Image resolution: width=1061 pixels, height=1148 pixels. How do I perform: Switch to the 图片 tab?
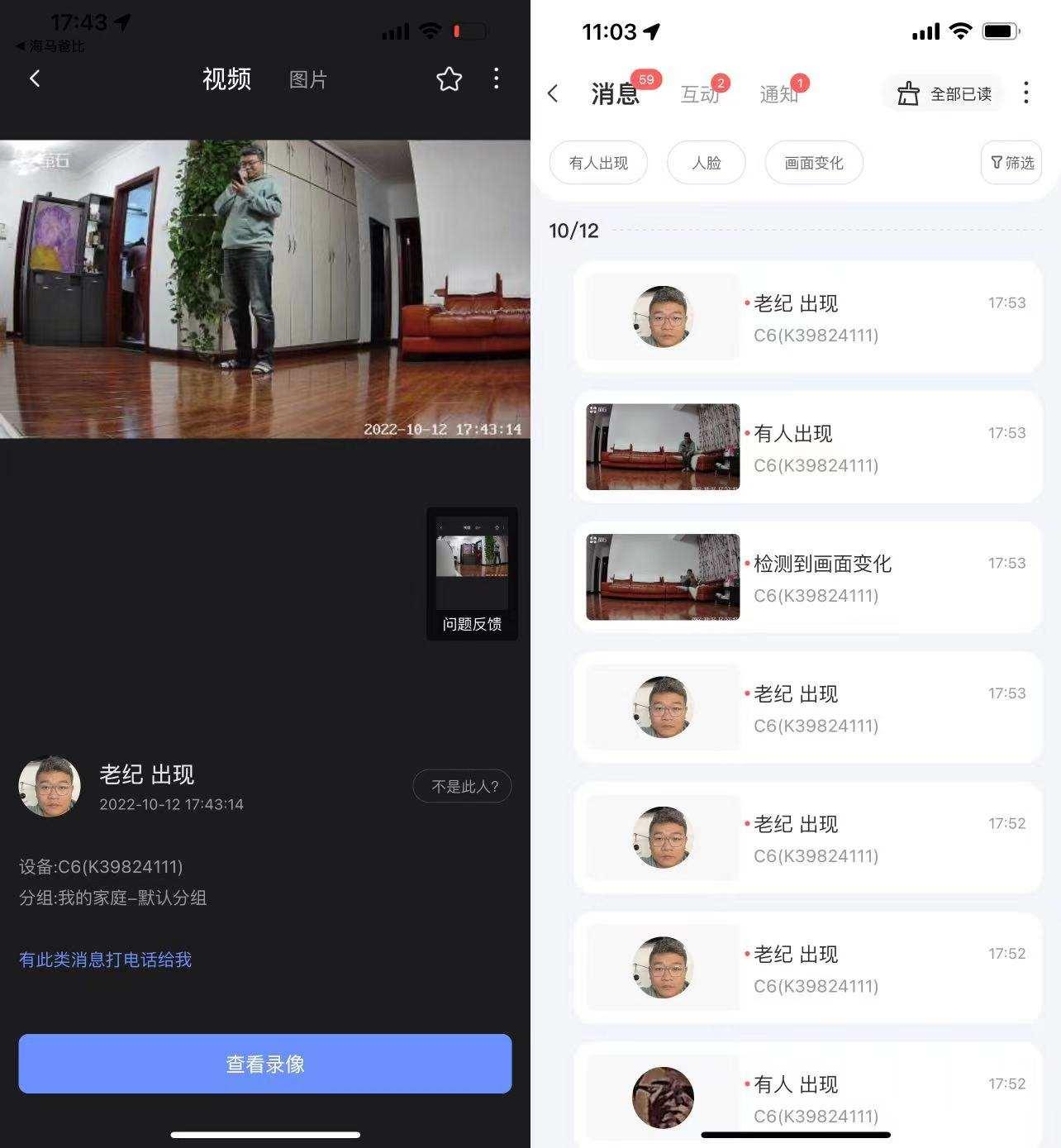point(308,79)
